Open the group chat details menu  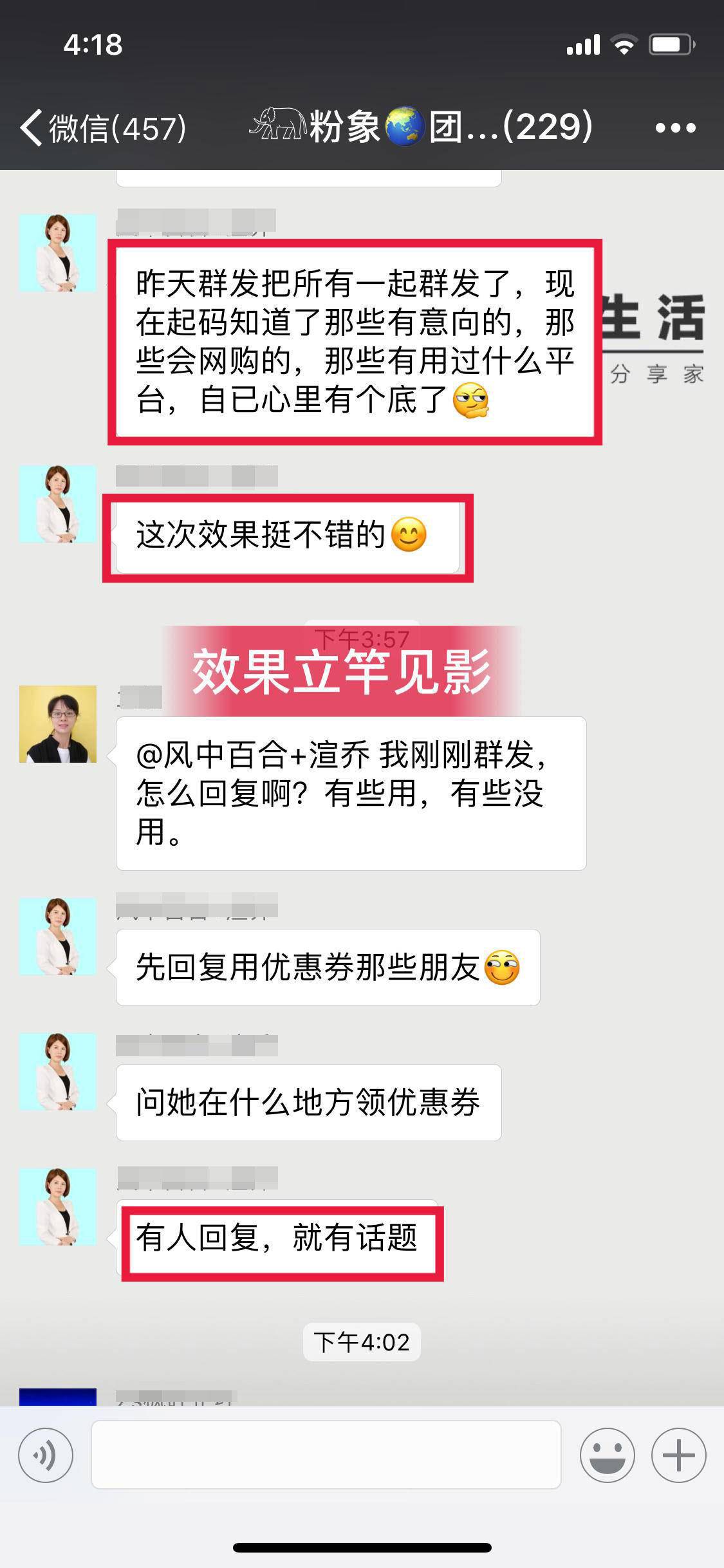675,127
